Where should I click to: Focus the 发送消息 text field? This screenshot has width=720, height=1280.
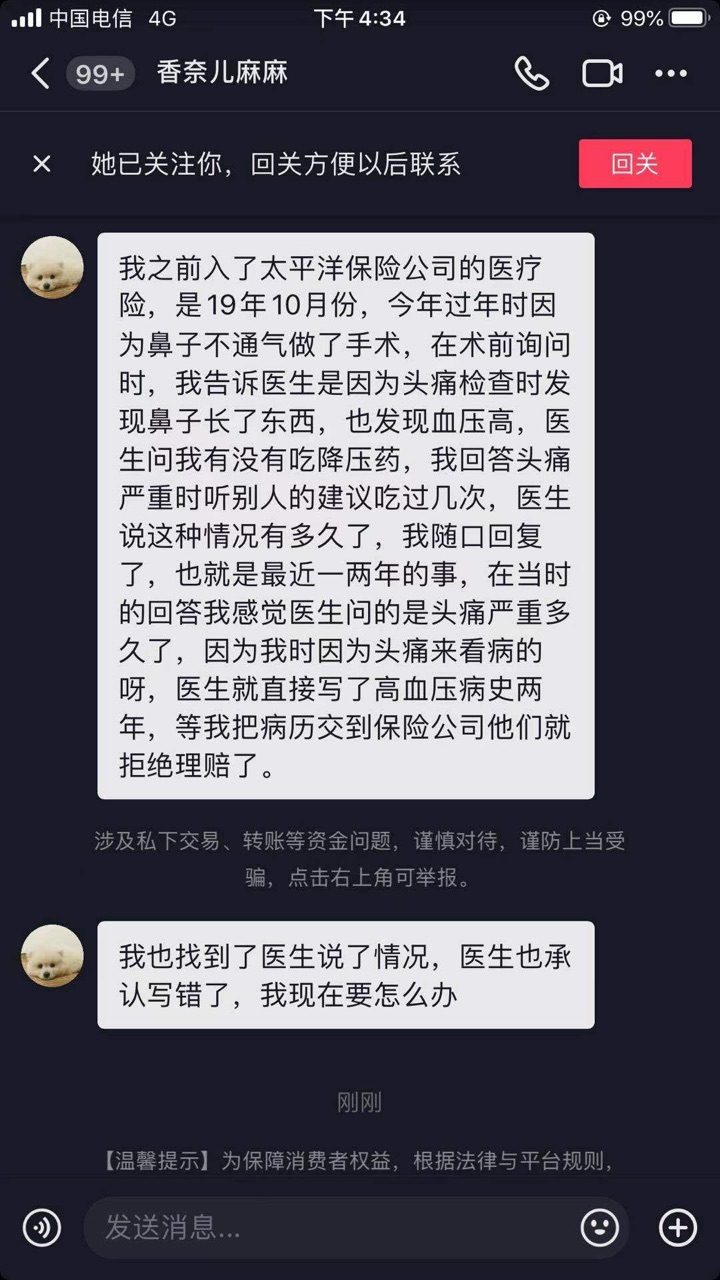pyautogui.click(x=330, y=1227)
